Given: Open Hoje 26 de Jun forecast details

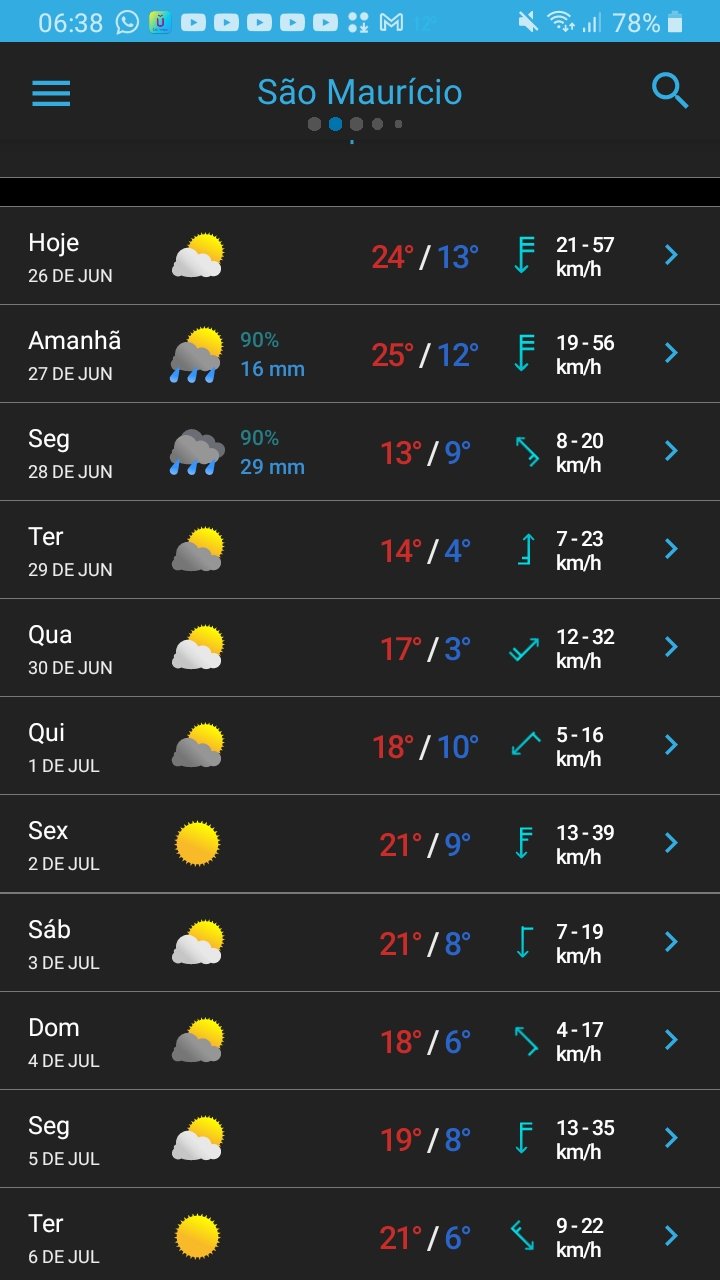Looking at the screenshot, I should pyautogui.click(x=360, y=256).
